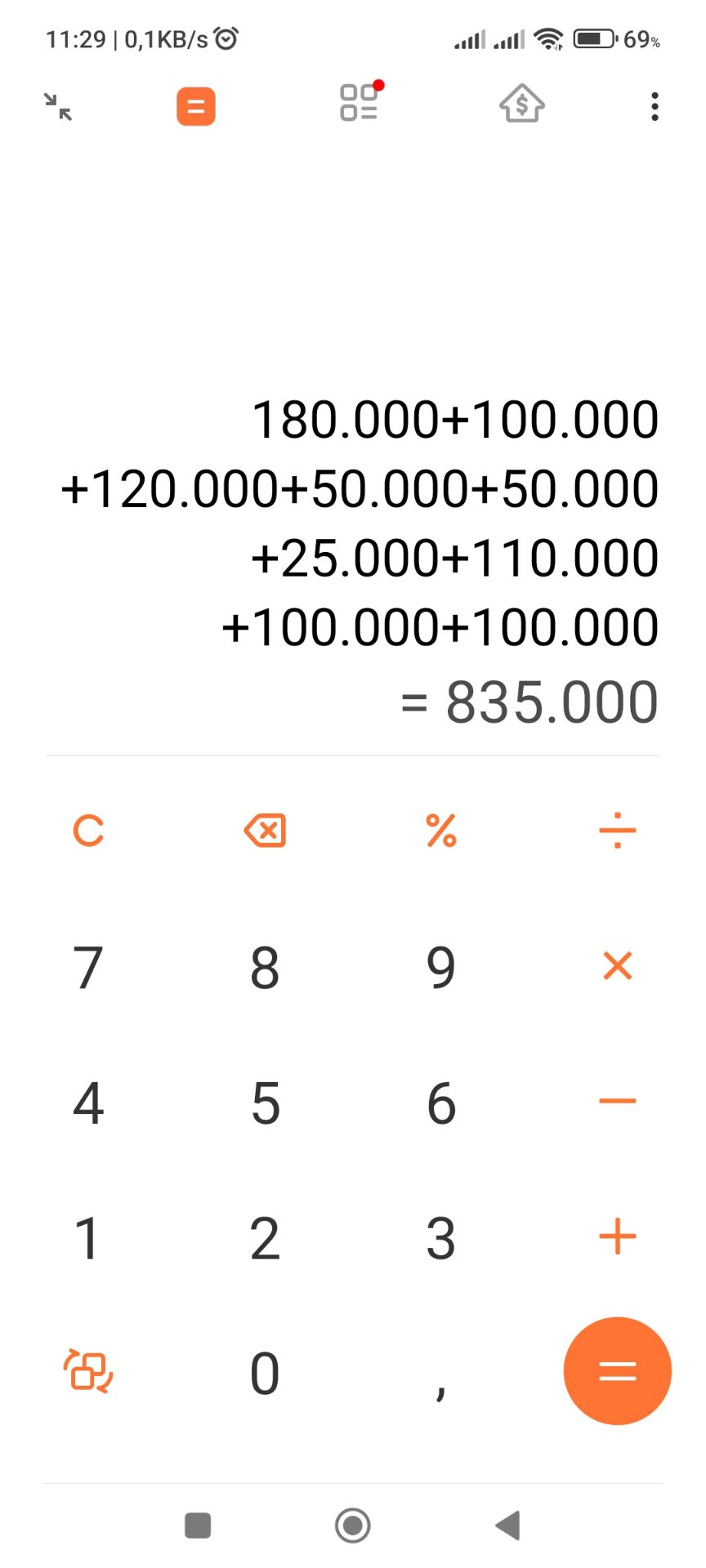Switch to scientific calculator layout
The height and width of the screenshot is (1568, 706).
[88, 1371]
